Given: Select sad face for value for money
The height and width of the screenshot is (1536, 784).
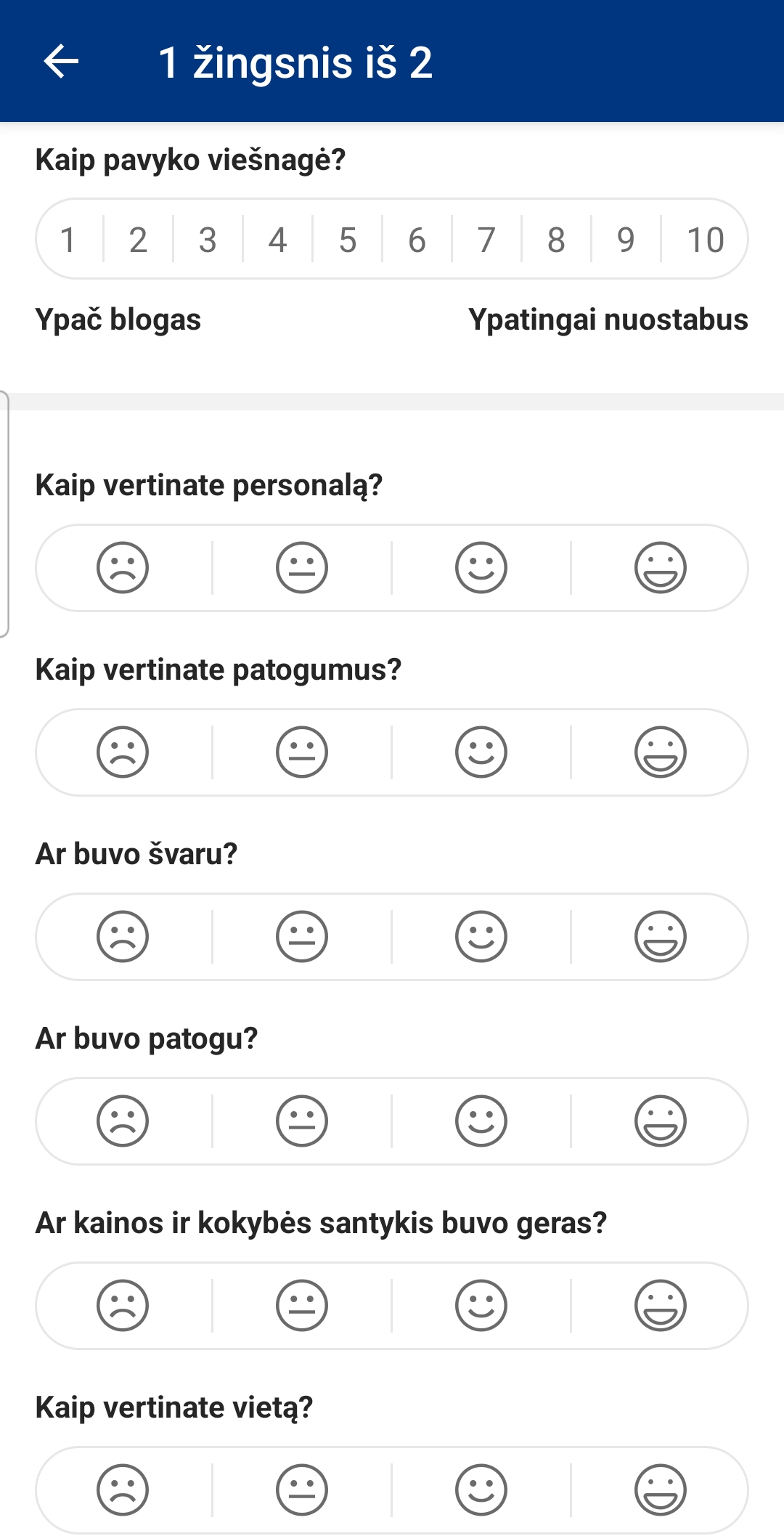Looking at the screenshot, I should (123, 1306).
